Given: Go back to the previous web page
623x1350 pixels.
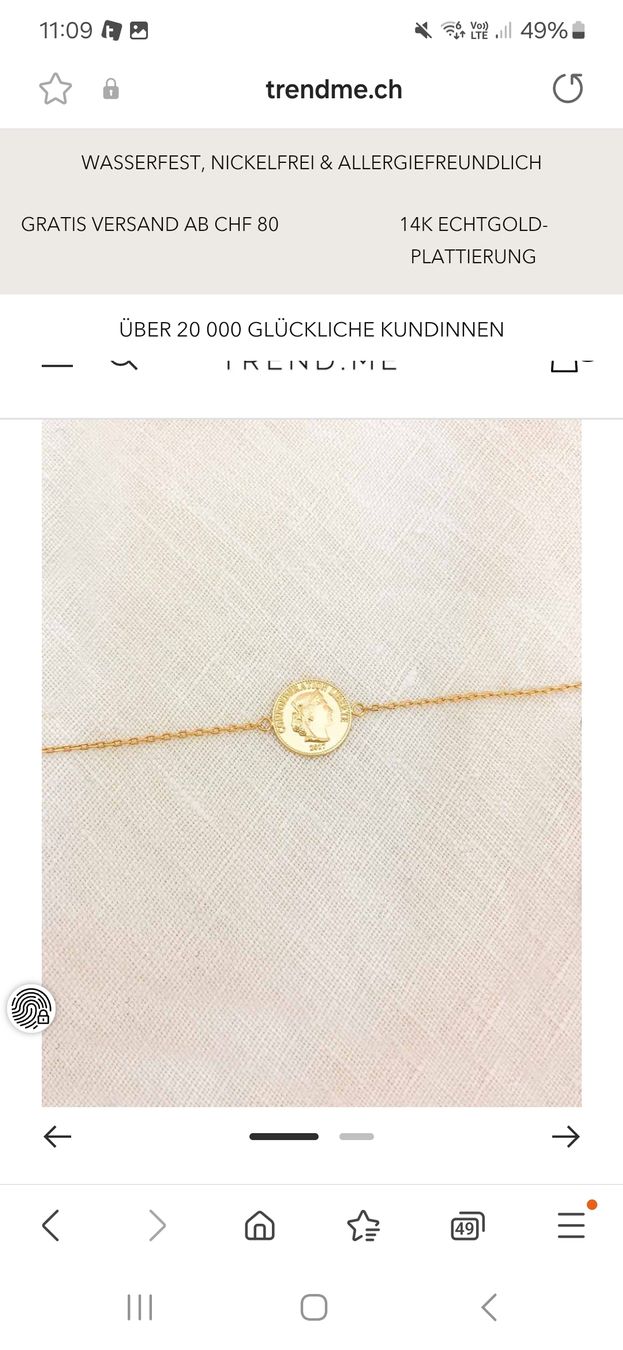Looking at the screenshot, I should (x=51, y=1225).
